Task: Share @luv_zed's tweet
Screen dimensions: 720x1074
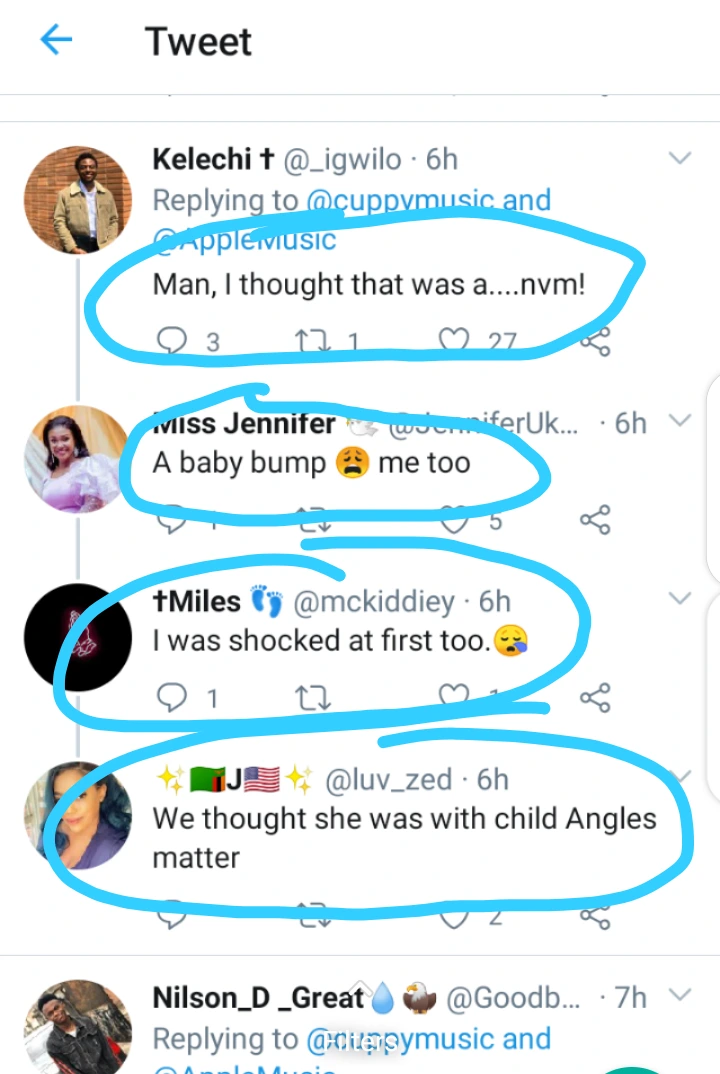Action: coord(596,914)
